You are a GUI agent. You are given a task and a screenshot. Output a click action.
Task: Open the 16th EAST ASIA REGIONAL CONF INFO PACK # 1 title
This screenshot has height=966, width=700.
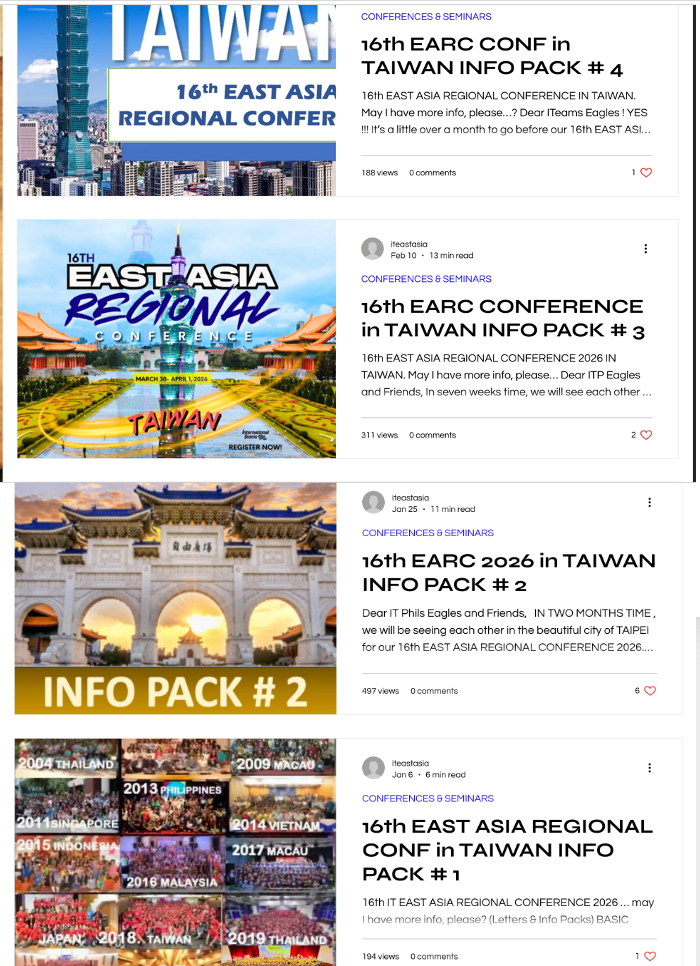pyautogui.click(x=507, y=850)
